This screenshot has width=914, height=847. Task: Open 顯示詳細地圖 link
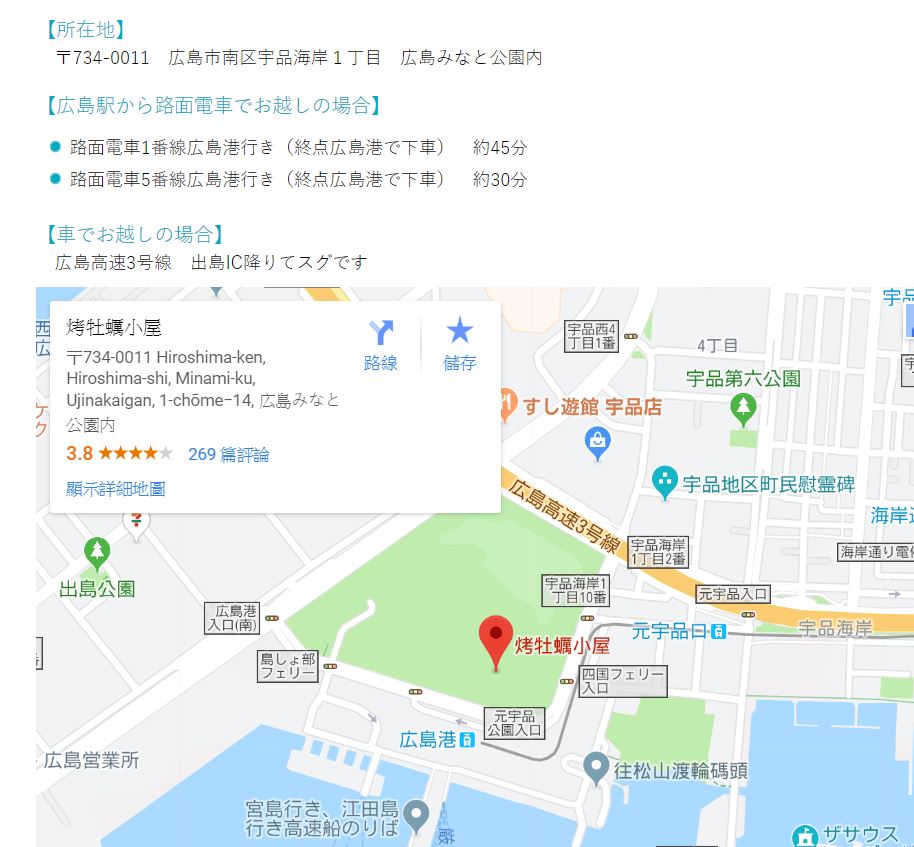pyautogui.click(x=115, y=489)
